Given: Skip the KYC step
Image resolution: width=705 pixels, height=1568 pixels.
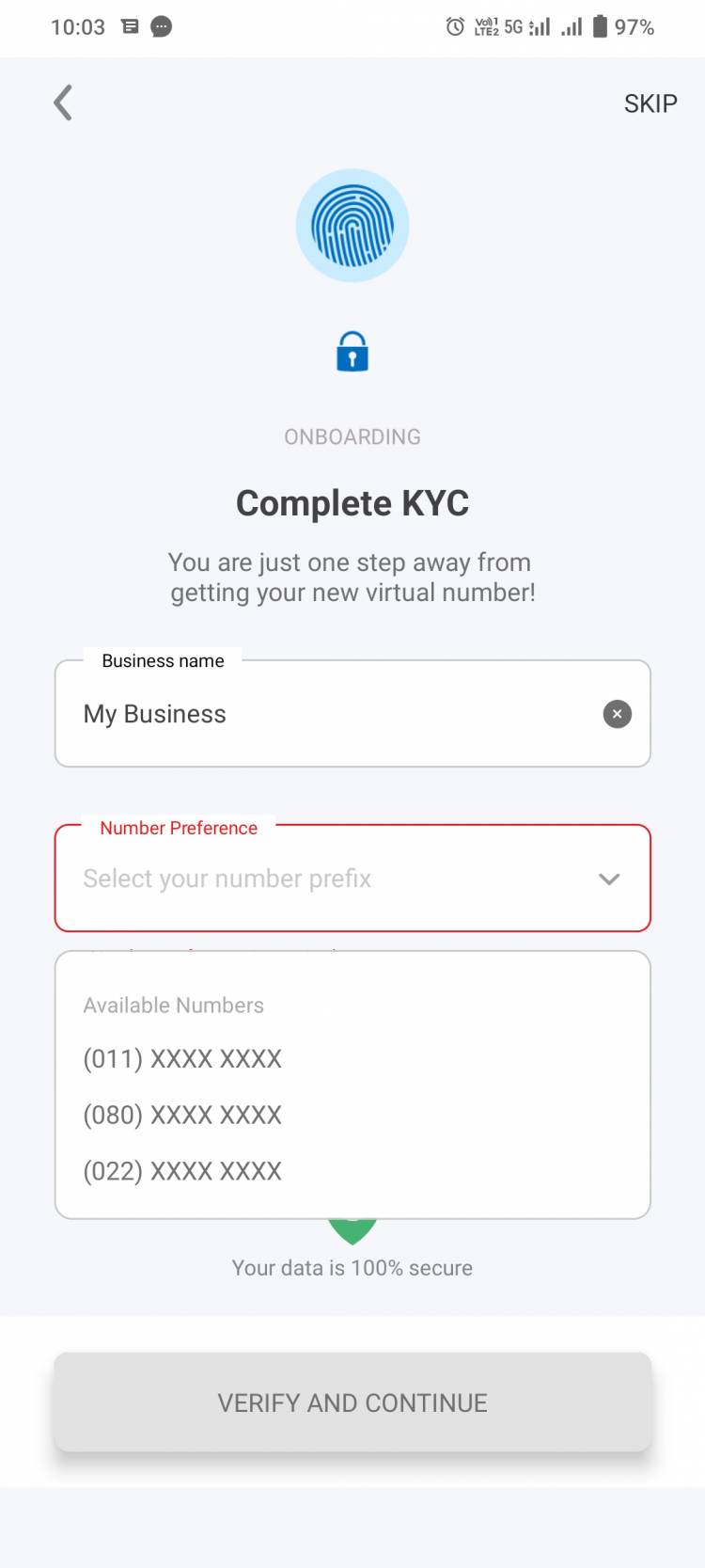Looking at the screenshot, I should 650,103.
